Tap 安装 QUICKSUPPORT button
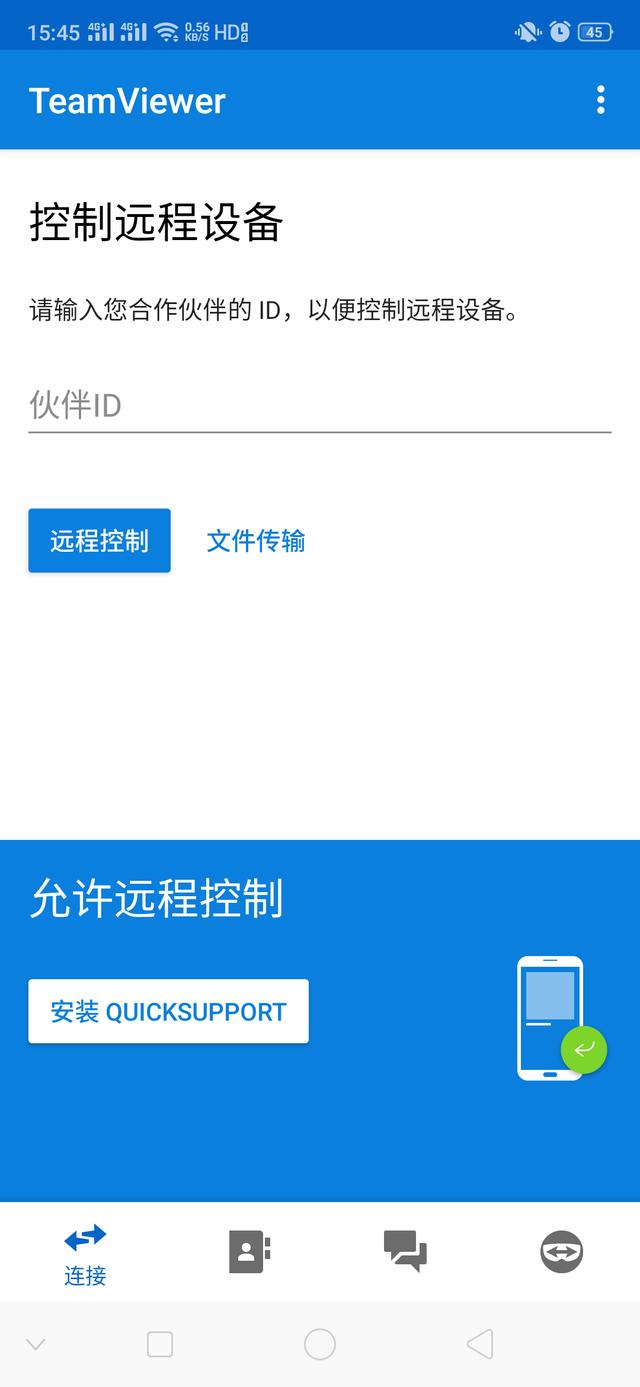 click(168, 1011)
